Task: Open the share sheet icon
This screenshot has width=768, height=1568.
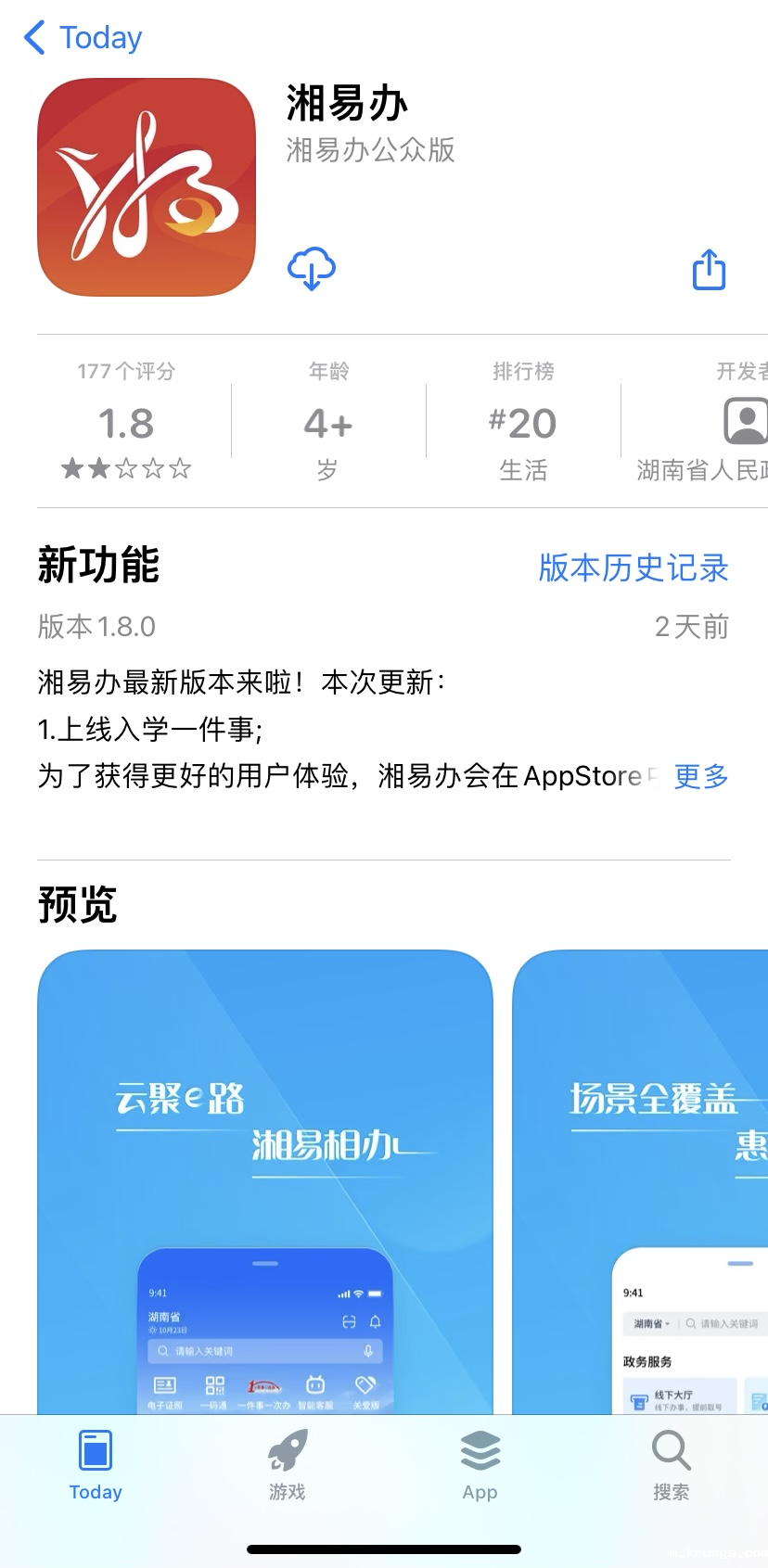Action: [x=709, y=269]
